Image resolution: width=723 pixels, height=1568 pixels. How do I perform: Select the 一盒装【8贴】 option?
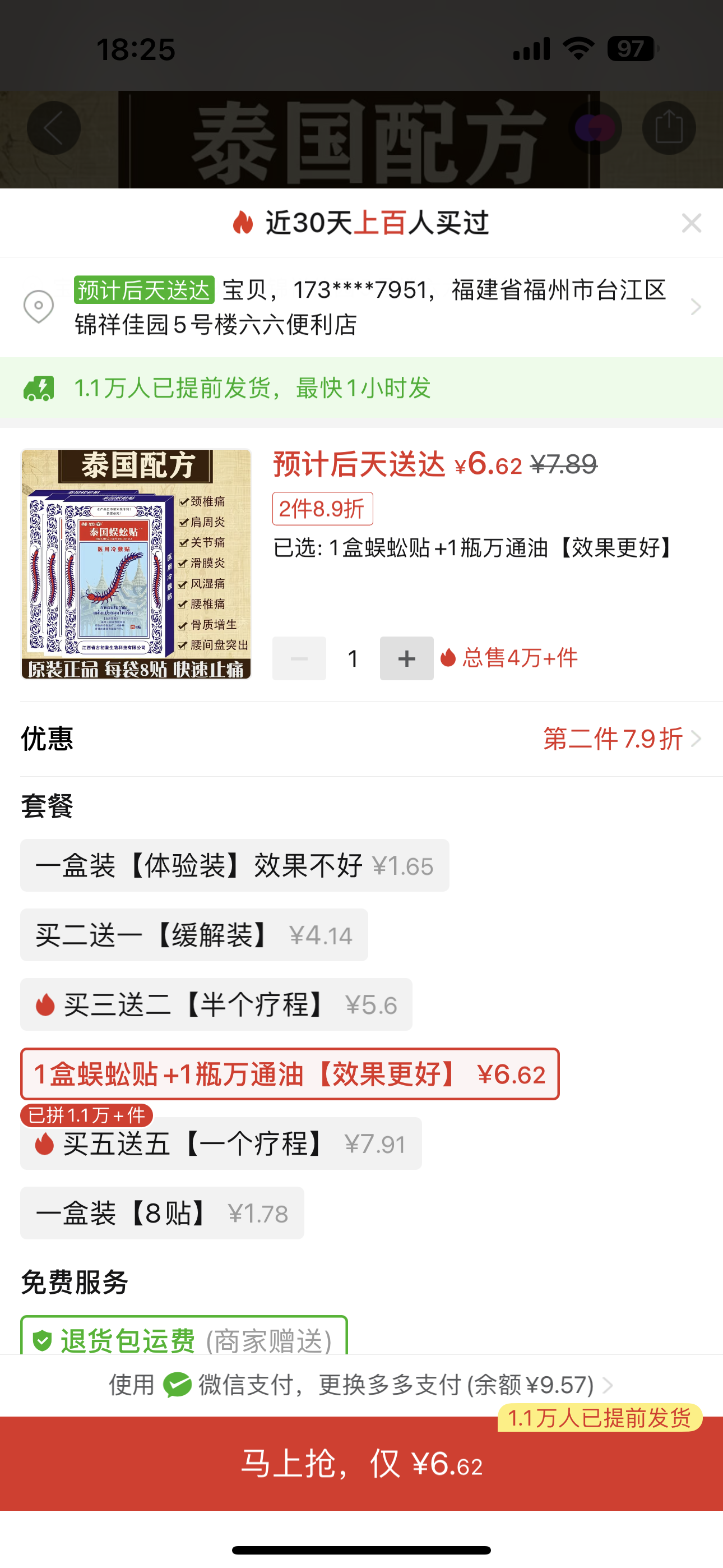coord(162,1213)
